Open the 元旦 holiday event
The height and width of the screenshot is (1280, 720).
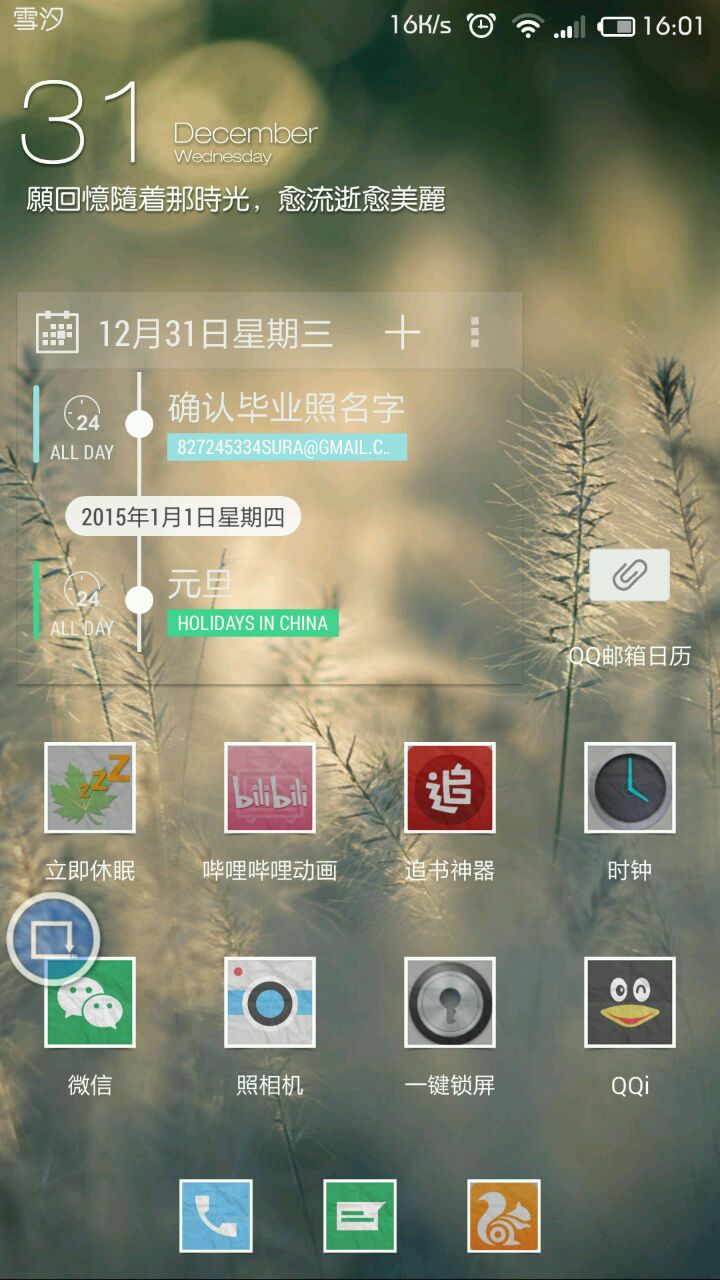pyautogui.click(x=200, y=584)
